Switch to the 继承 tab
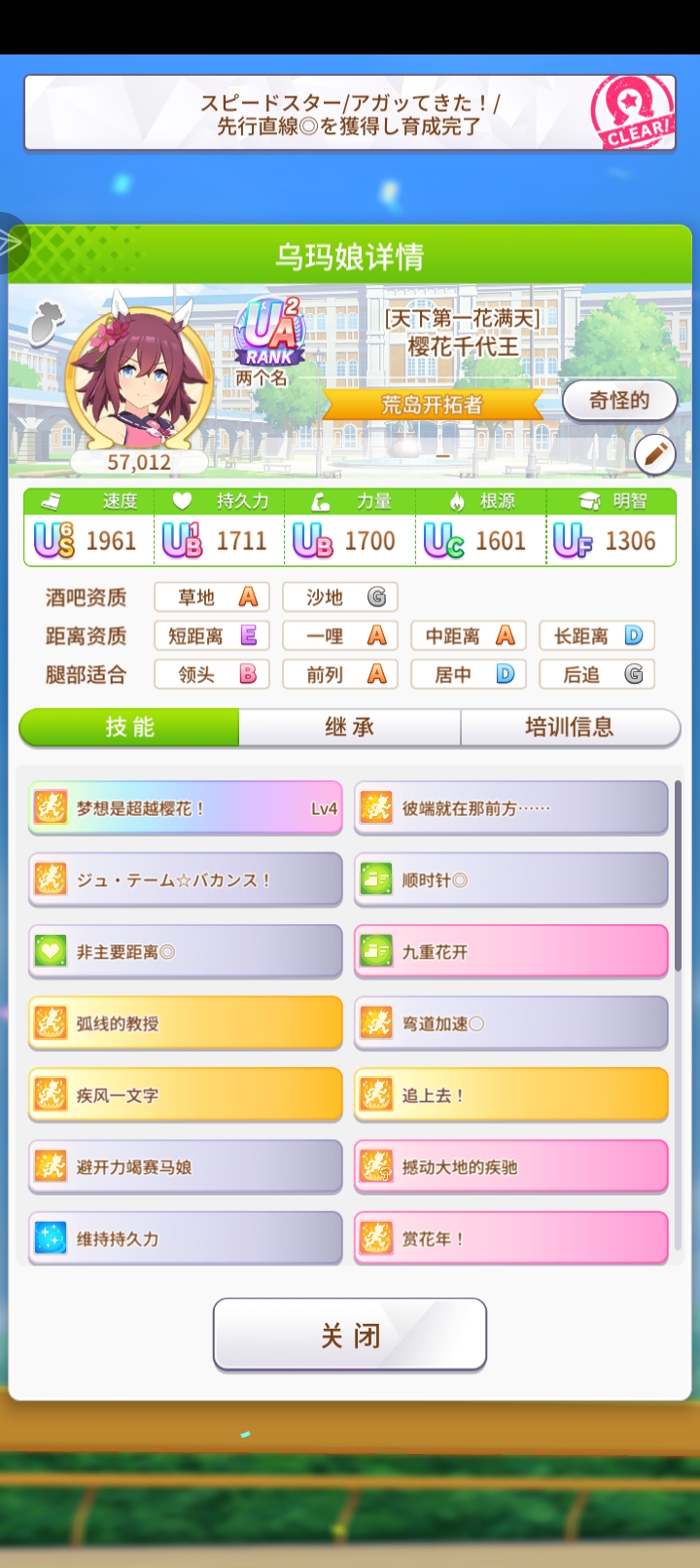 coord(350,727)
